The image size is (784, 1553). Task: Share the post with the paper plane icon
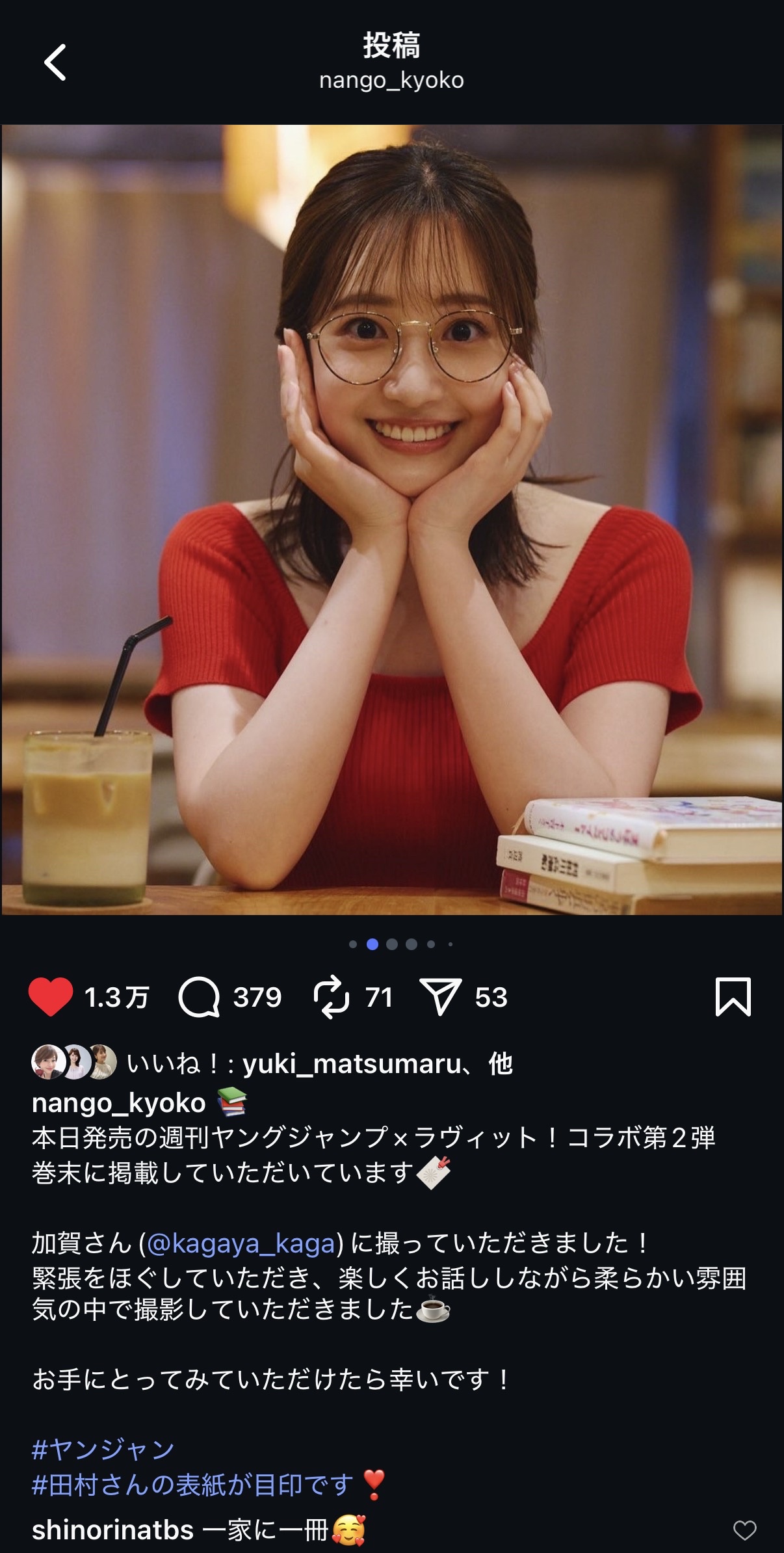pos(441,997)
